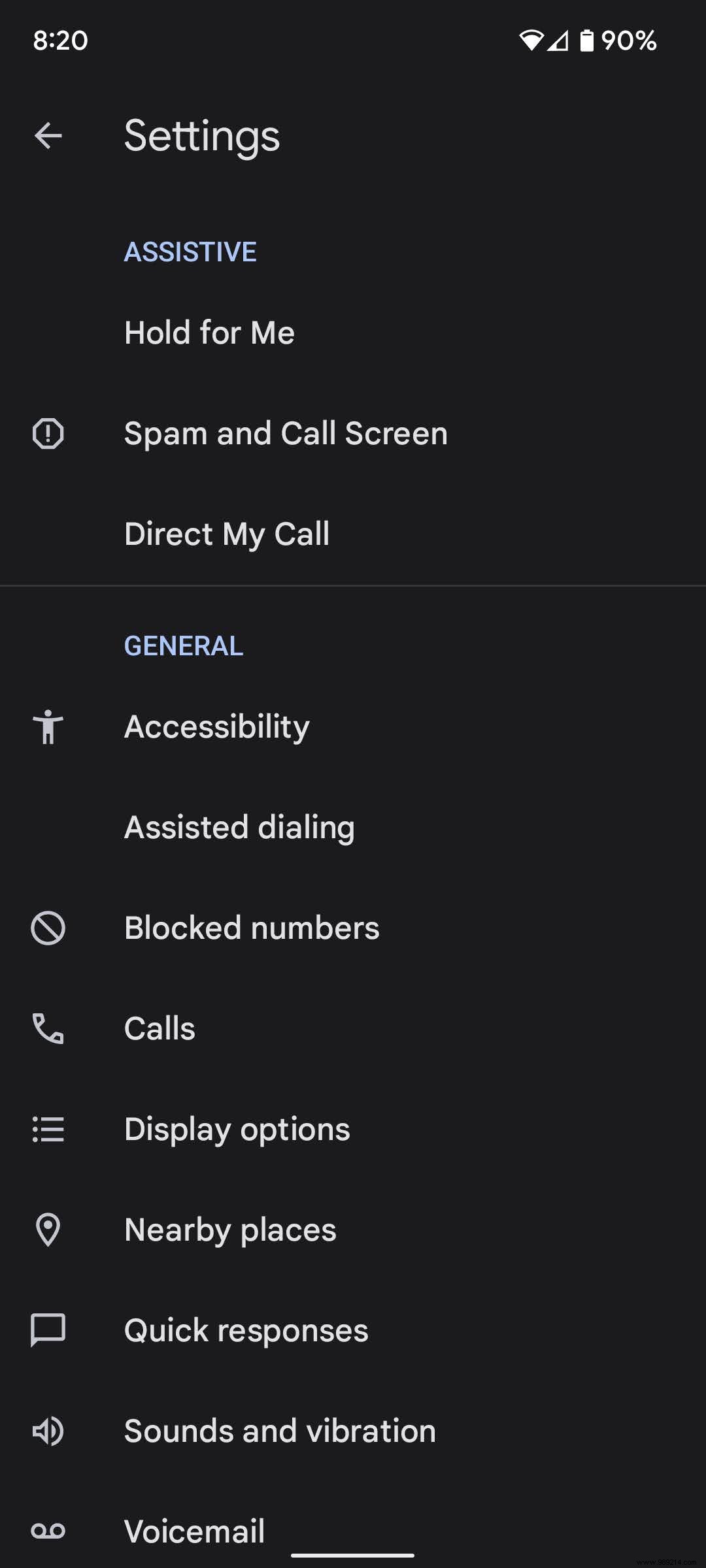
Task: Click the Sounds and vibration speaker icon
Action: 48,1431
